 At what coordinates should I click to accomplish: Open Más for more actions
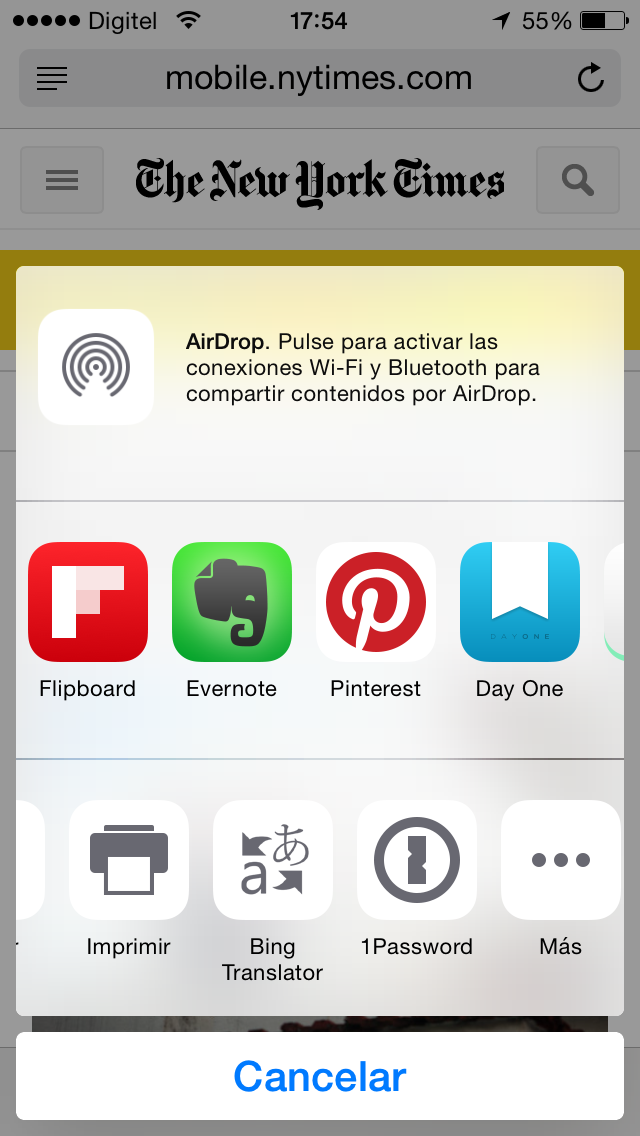[x=560, y=860]
